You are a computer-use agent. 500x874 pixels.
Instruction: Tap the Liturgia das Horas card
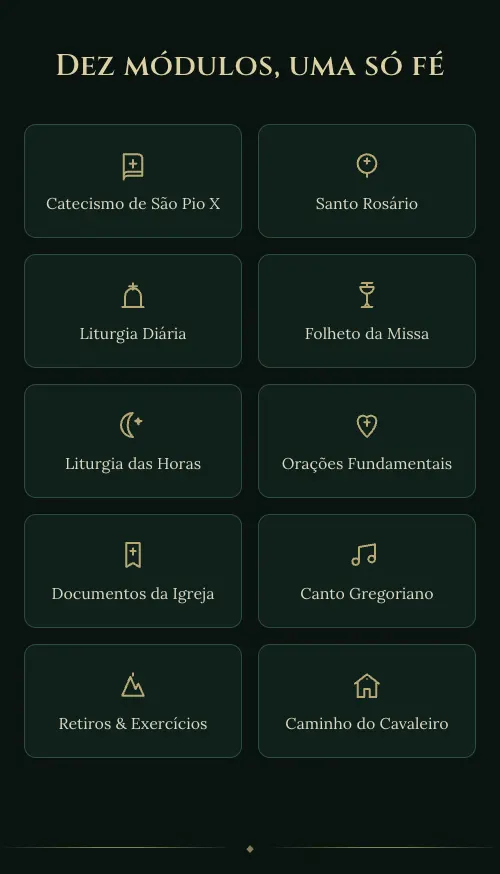(x=133, y=441)
